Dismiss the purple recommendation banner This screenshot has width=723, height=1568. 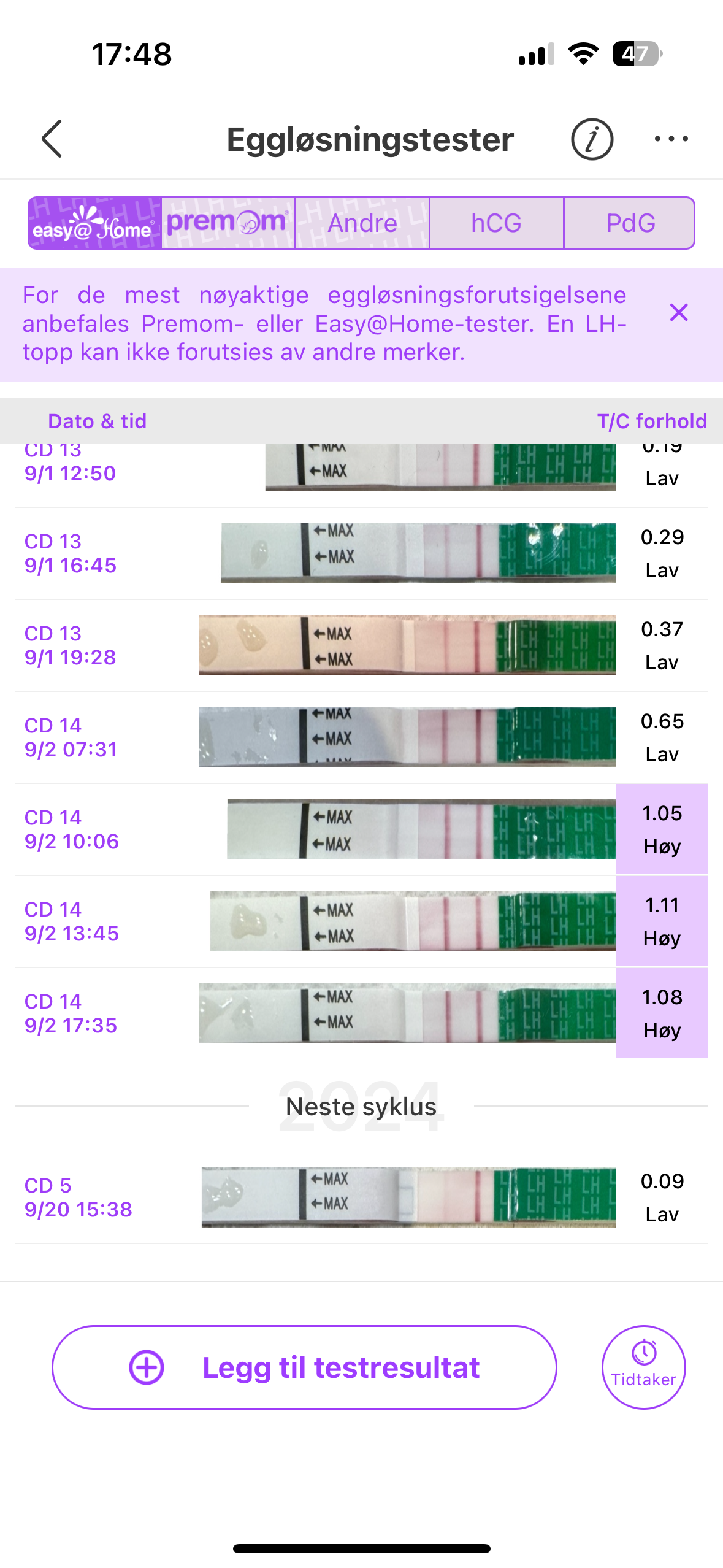pyautogui.click(x=679, y=313)
